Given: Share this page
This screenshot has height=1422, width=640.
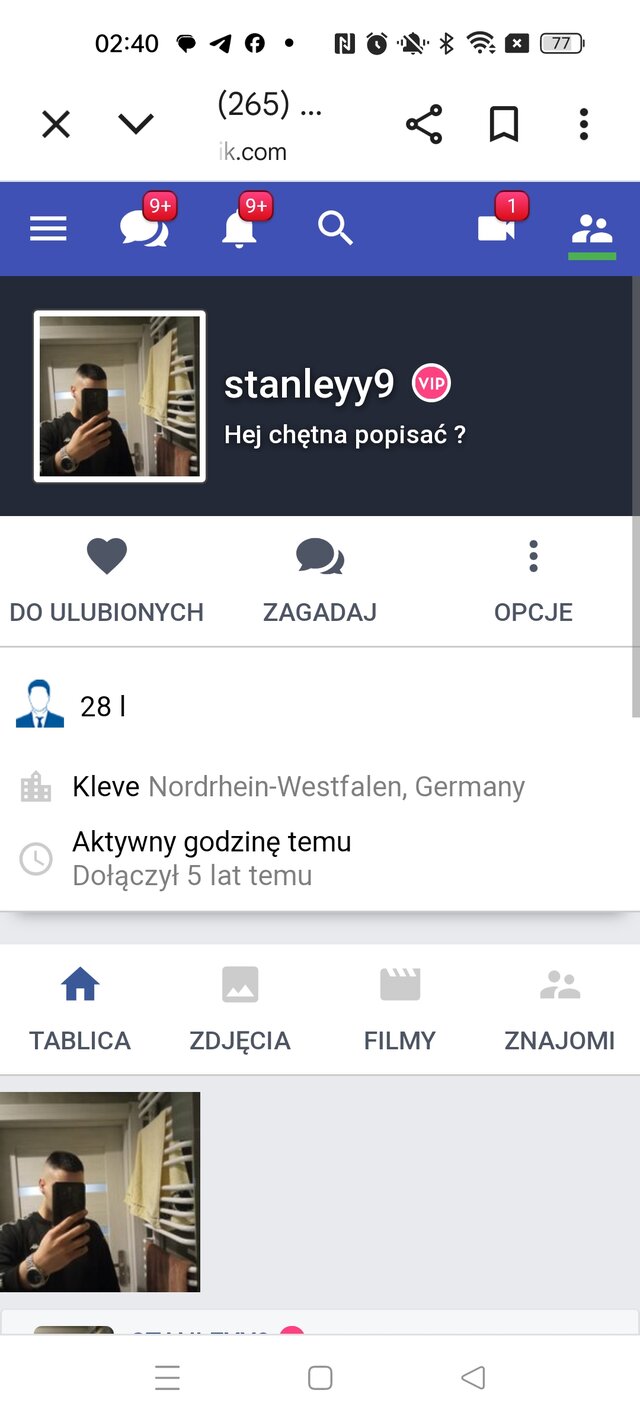Looking at the screenshot, I should pos(424,125).
